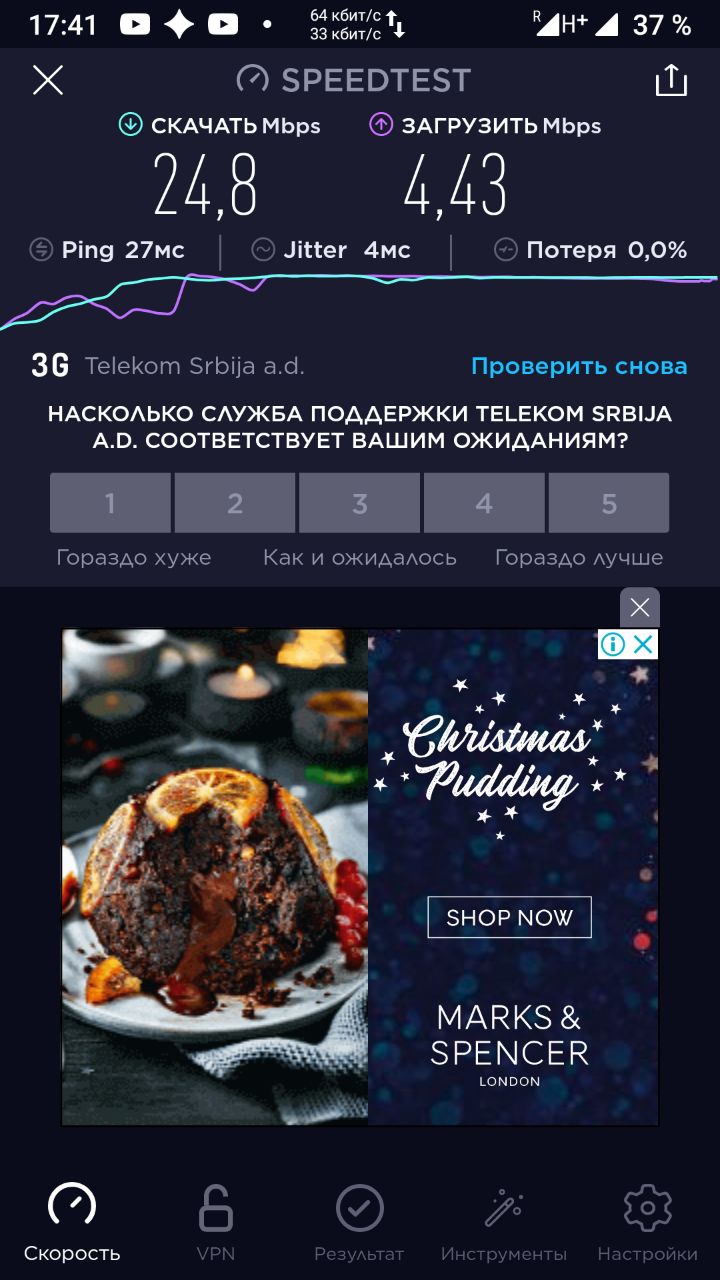The height and width of the screenshot is (1280, 720).
Task: Share the speed test result
Action: (x=671, y=80)
